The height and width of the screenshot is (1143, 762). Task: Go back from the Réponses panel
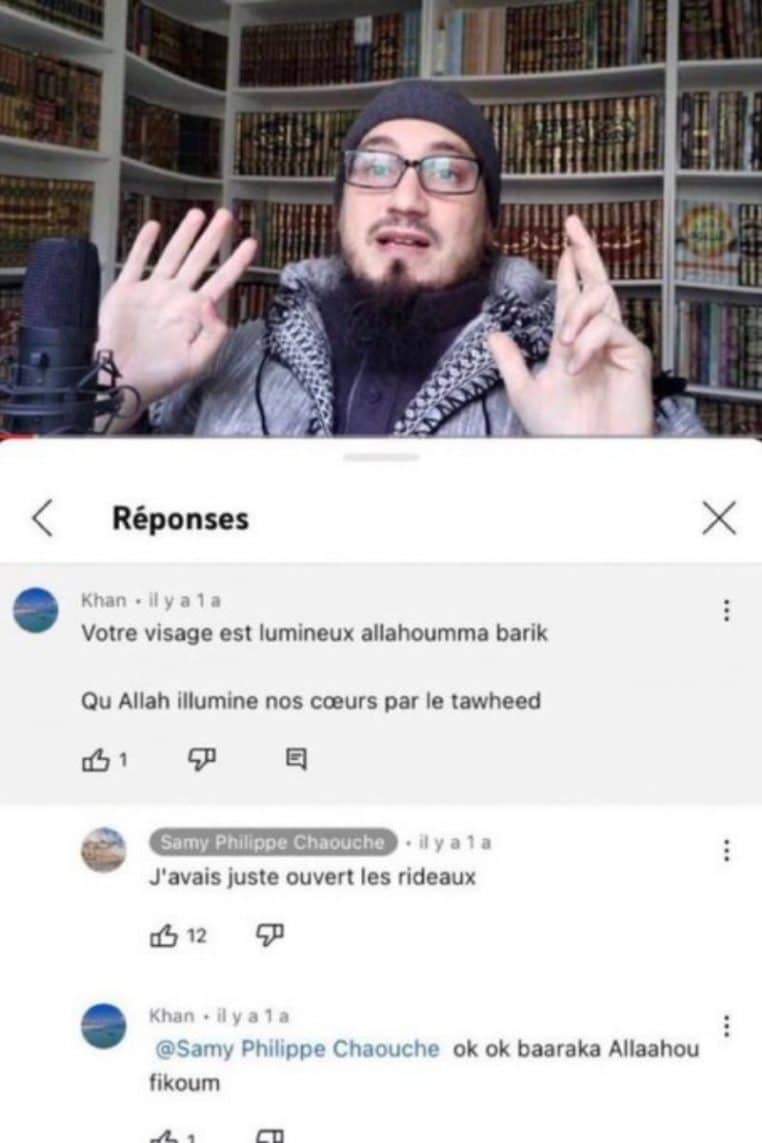42,518
